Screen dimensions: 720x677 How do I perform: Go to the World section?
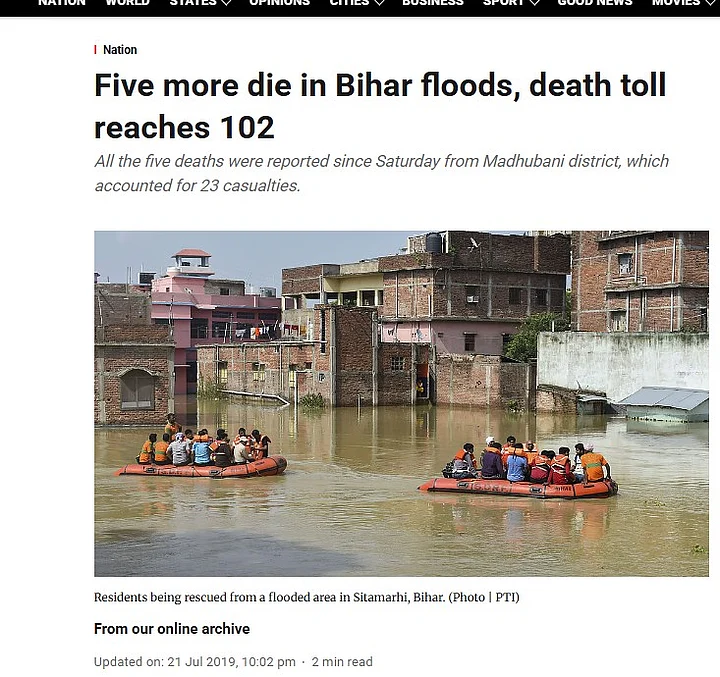[127, 3]
